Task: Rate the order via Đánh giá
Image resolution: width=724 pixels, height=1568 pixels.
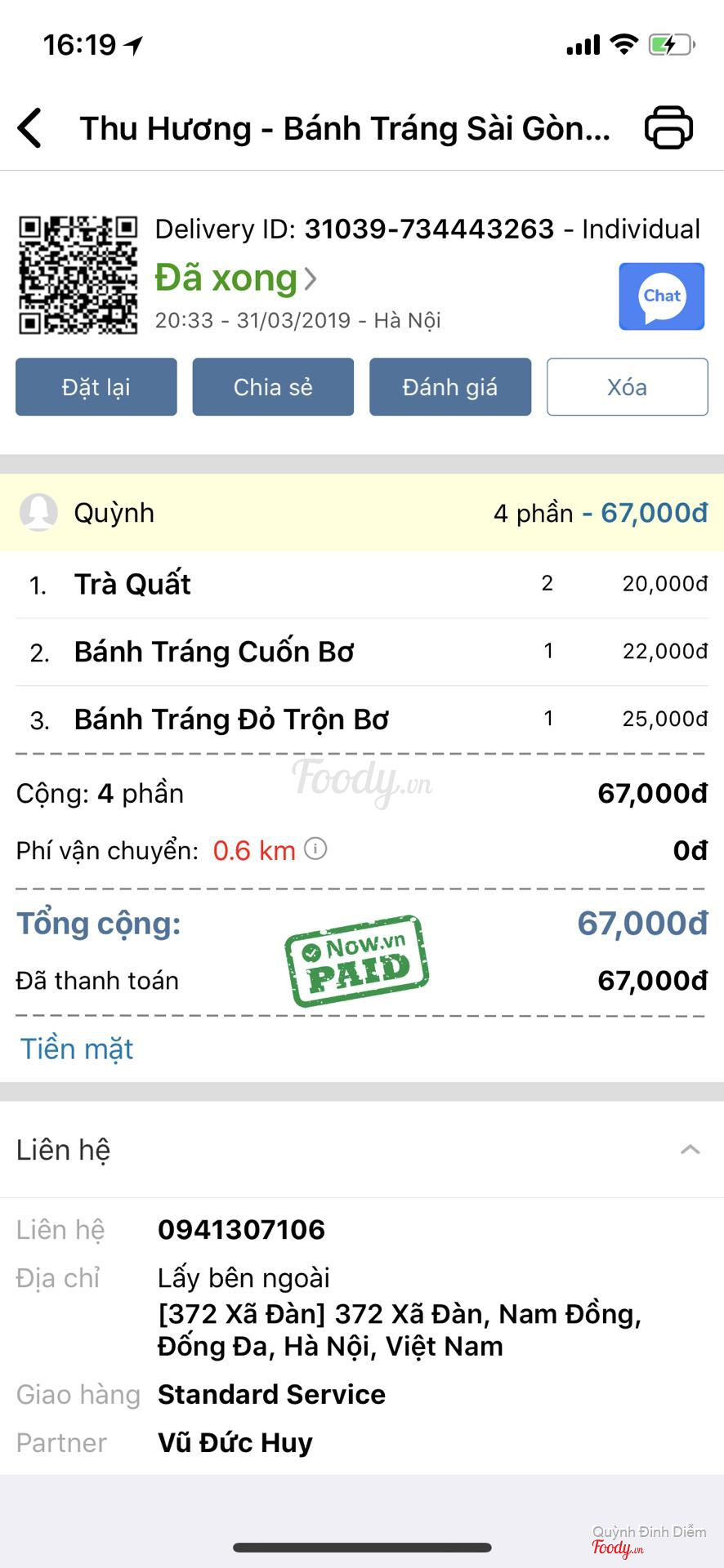Action: point(450,387)
